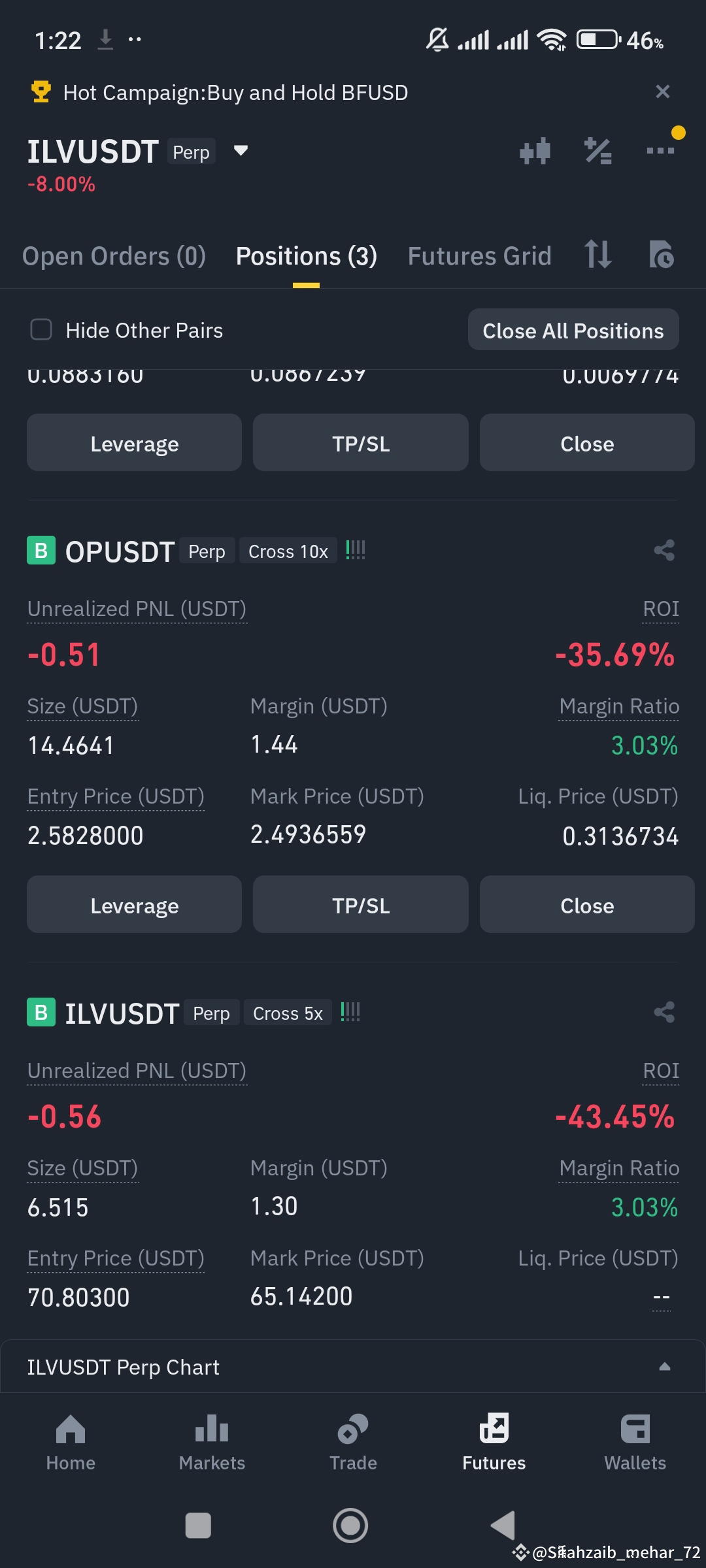Screen dimensions: 706x1568
Task: Tap the green battery-style margin ratio value
Action: tap(644, 745)
